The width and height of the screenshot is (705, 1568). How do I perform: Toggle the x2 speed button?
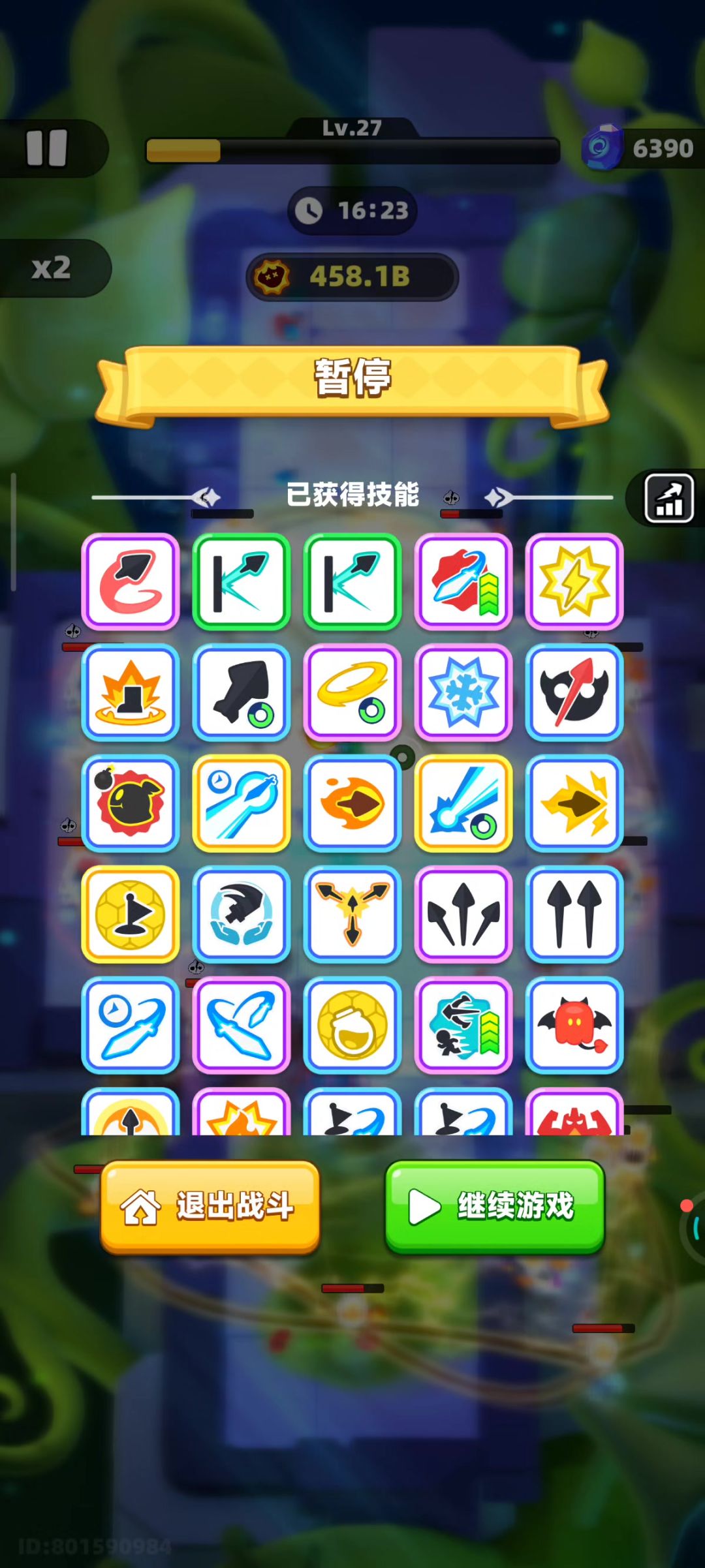click(51, 268)
